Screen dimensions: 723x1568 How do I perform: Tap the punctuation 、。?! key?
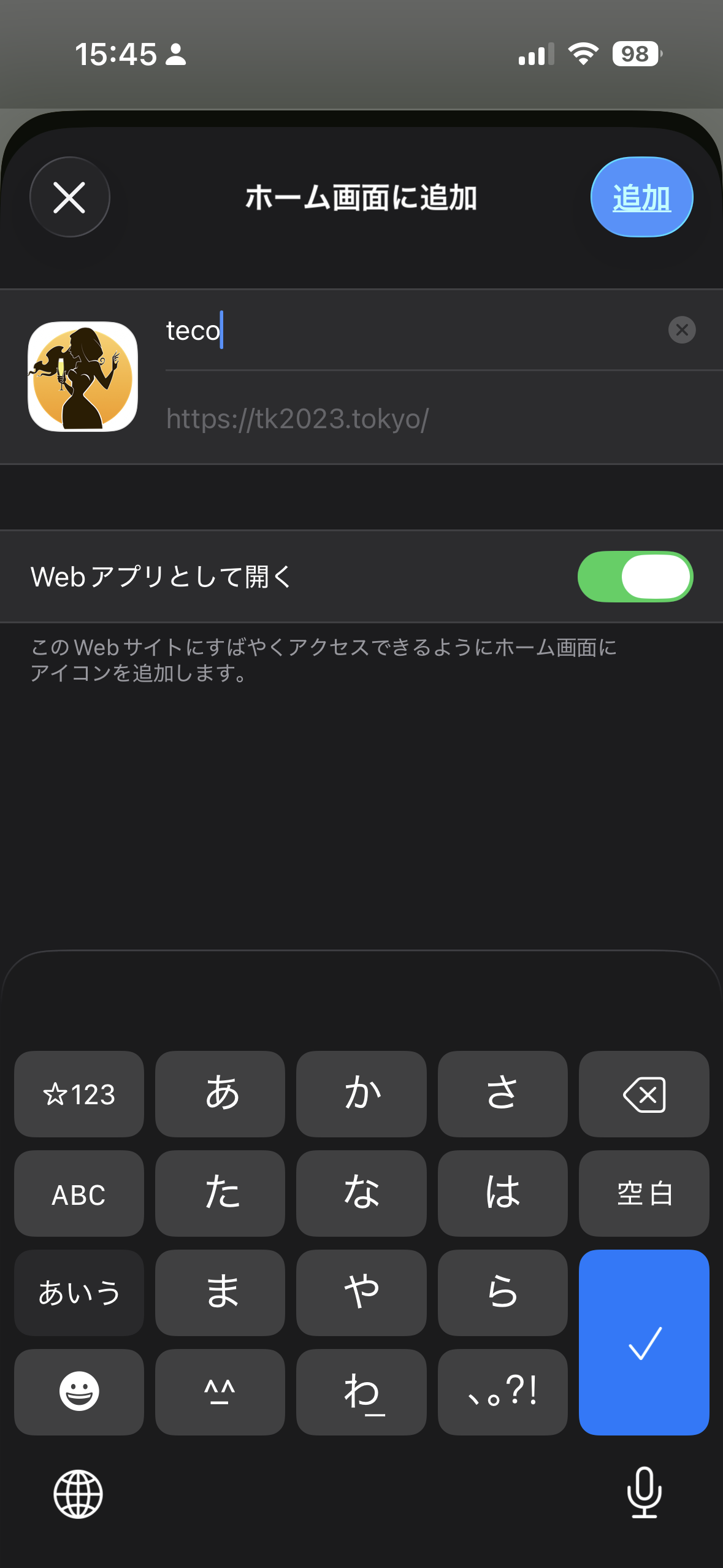[x=502, y=1391]
